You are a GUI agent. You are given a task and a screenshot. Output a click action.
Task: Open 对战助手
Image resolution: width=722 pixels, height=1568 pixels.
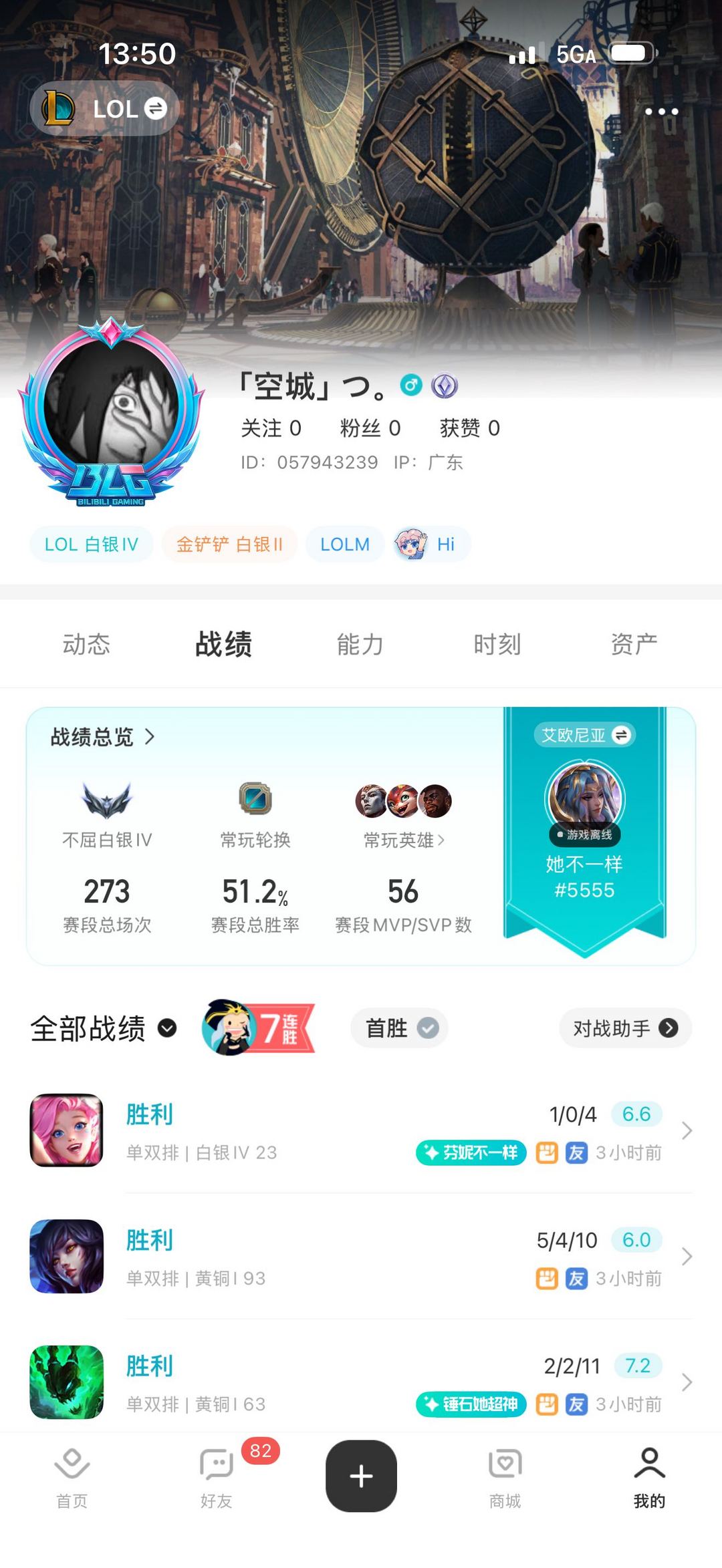click(625, 1028)
